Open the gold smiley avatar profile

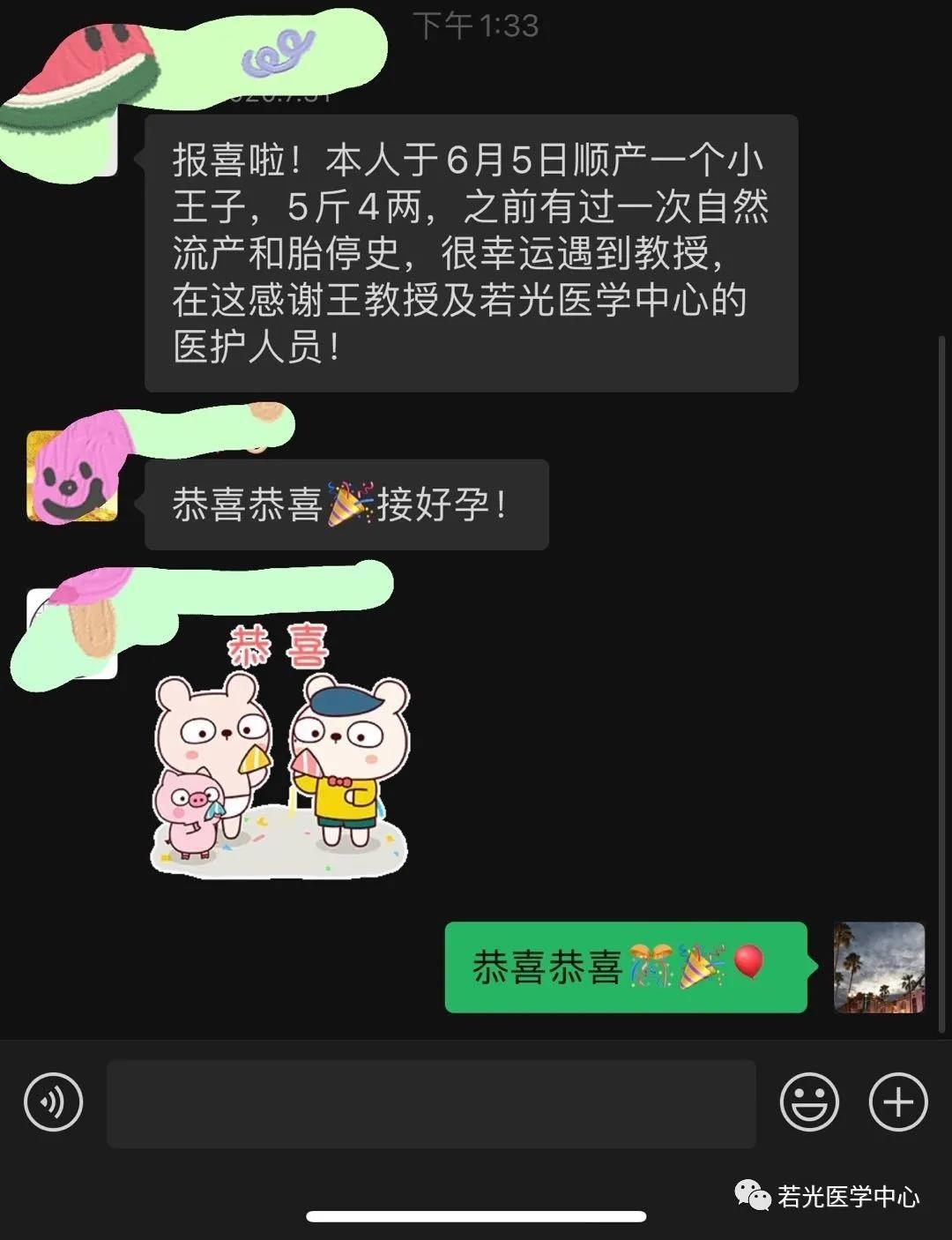72,477
